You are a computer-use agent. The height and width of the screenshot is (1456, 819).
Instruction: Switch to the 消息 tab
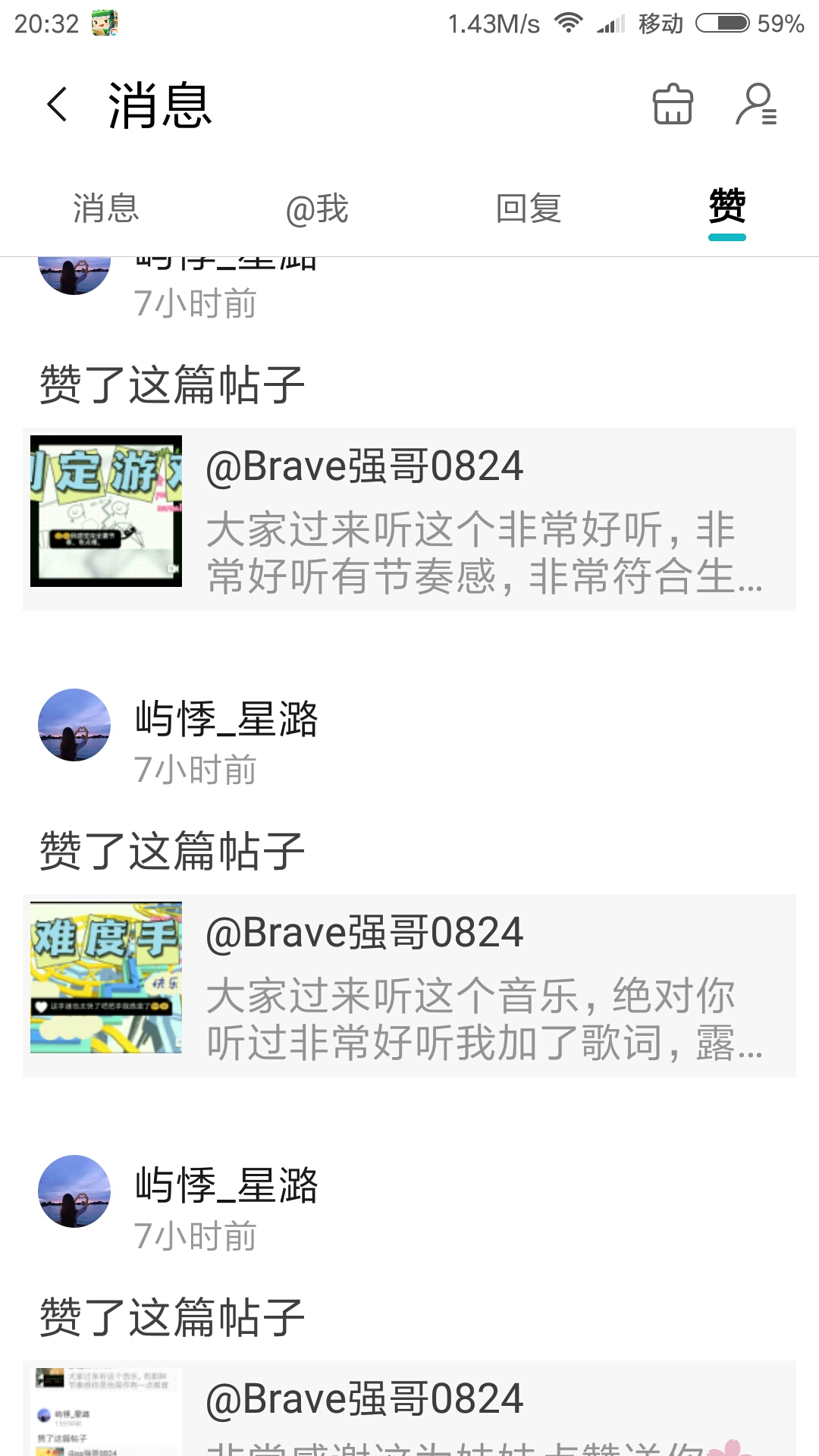106,209
